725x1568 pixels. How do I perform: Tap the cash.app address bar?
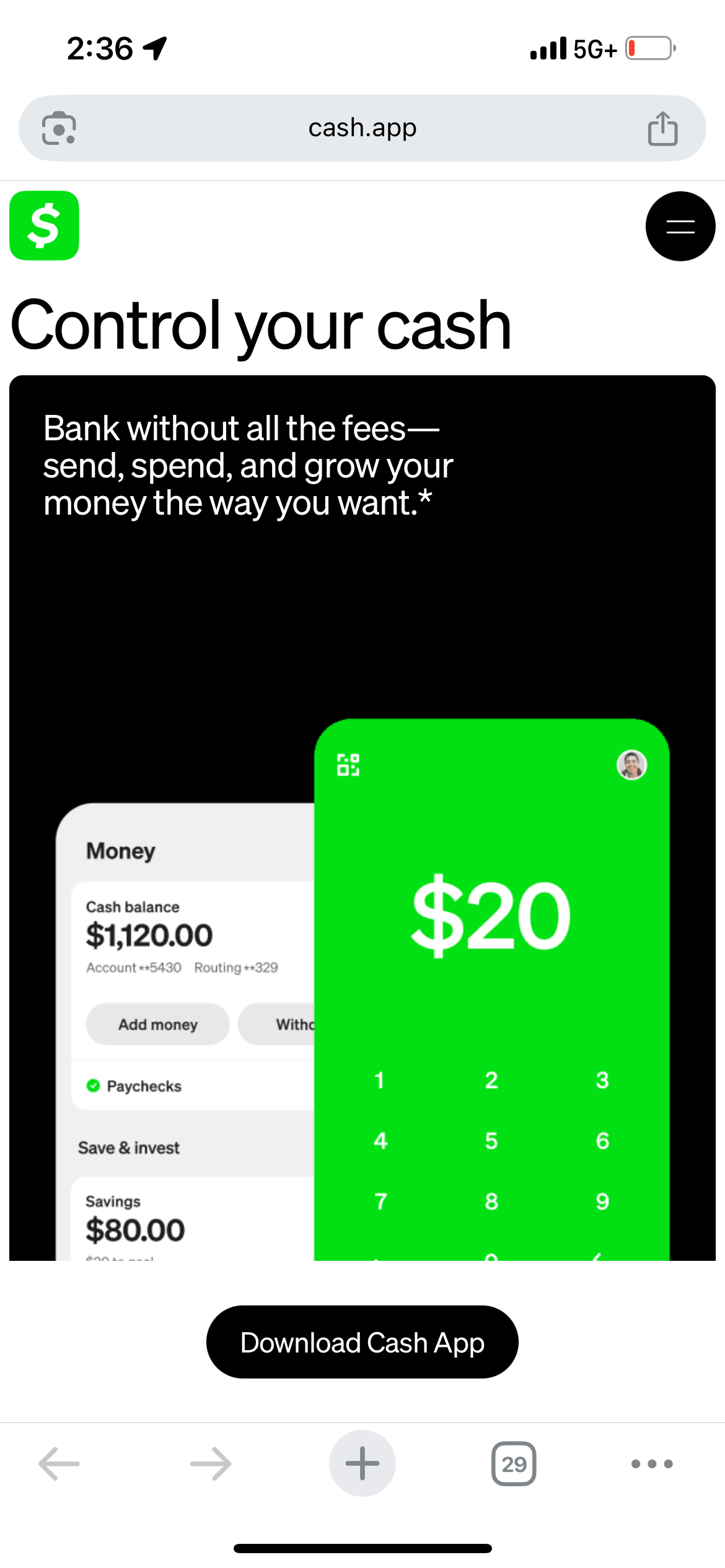[362, 128]
